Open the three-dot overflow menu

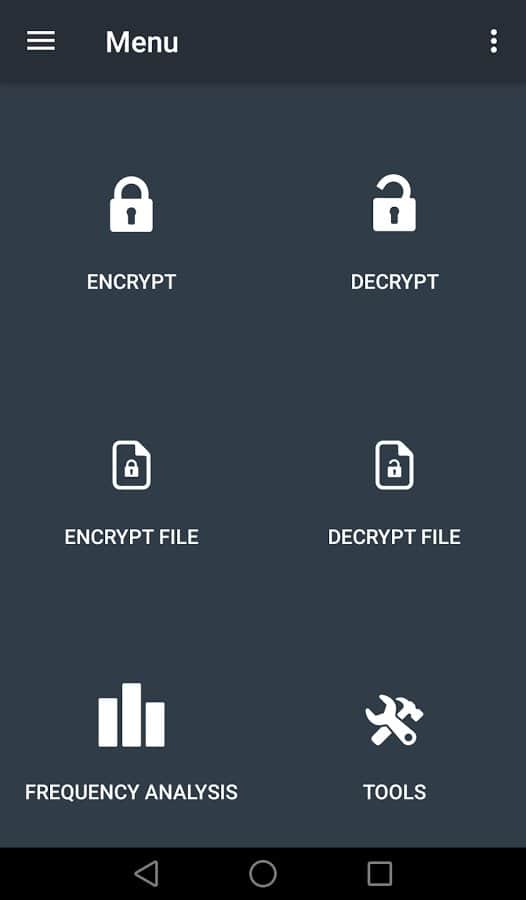(x=493, y=42)
